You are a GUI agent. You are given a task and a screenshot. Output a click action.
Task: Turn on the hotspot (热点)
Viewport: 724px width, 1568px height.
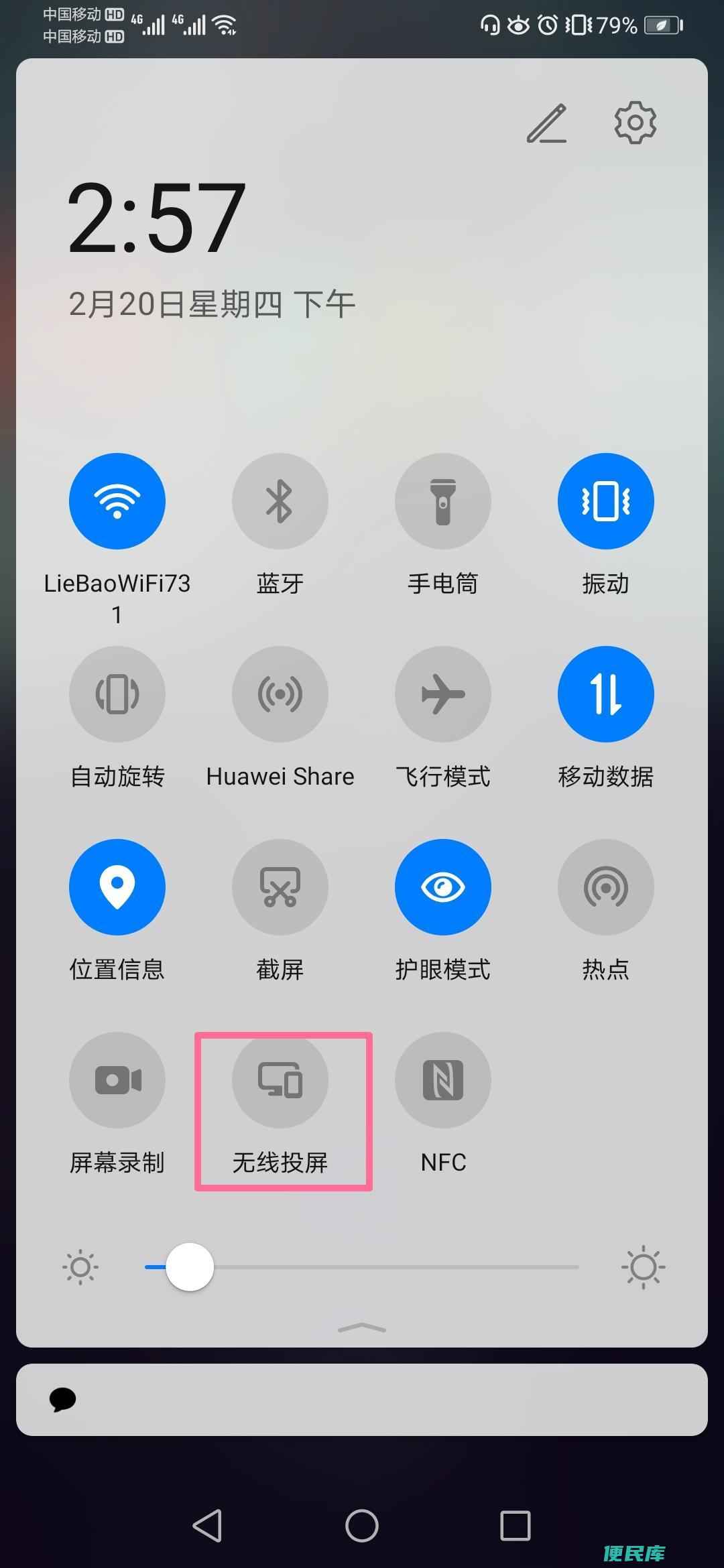coord(605,887)
